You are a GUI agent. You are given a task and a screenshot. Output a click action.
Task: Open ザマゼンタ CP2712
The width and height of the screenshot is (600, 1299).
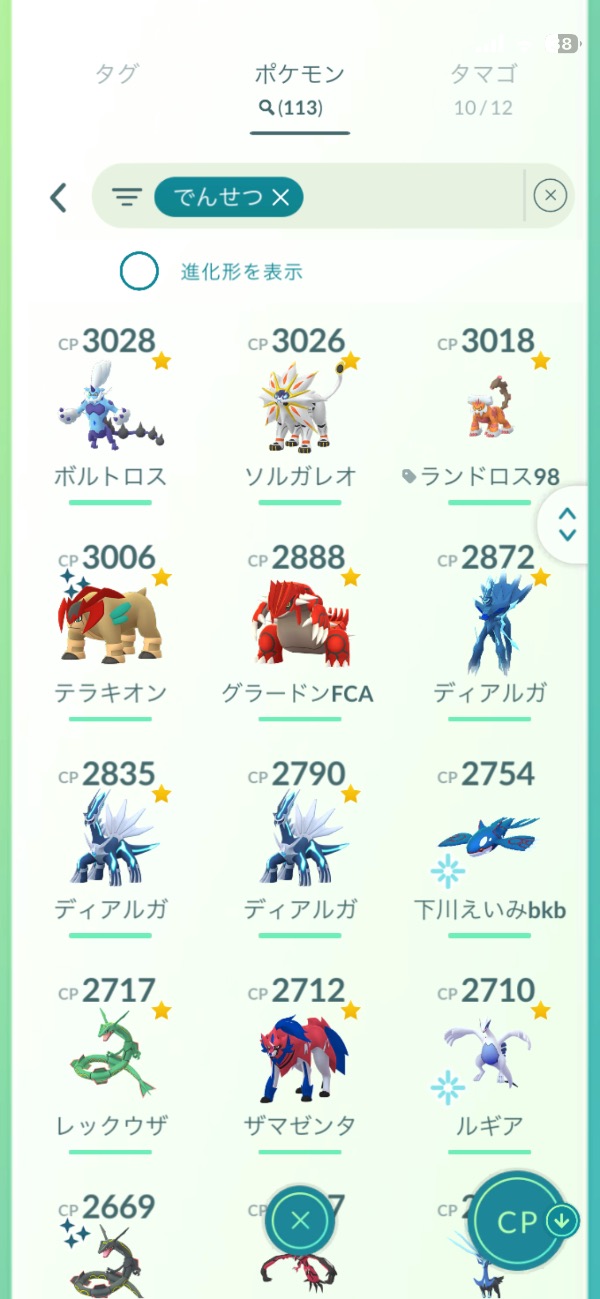(x=300, y=1060)
